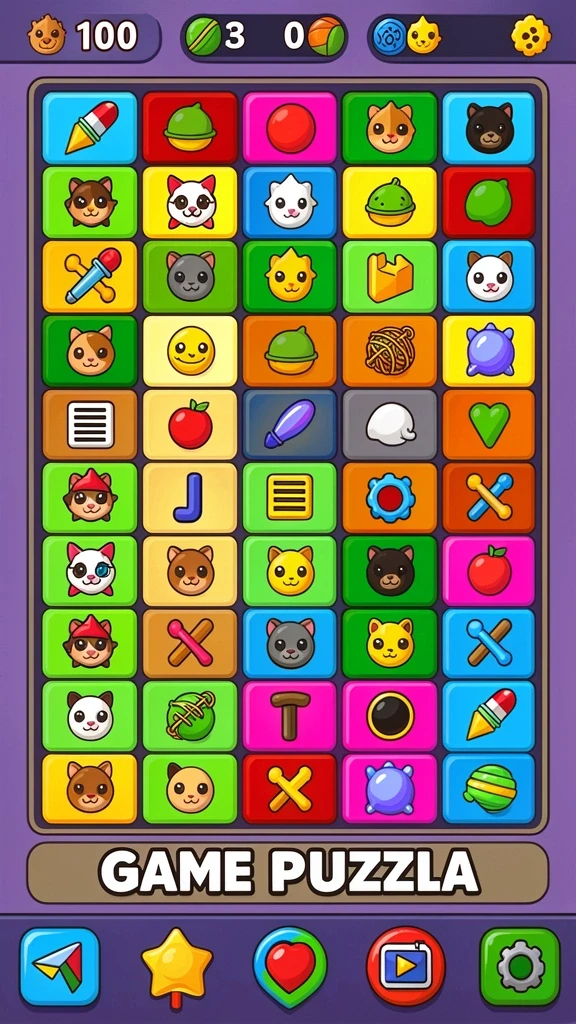Tap the orange yarn ball tile
Image resolution: width=576 pixels, height=1024 pixels.
[x=389, y=351]
